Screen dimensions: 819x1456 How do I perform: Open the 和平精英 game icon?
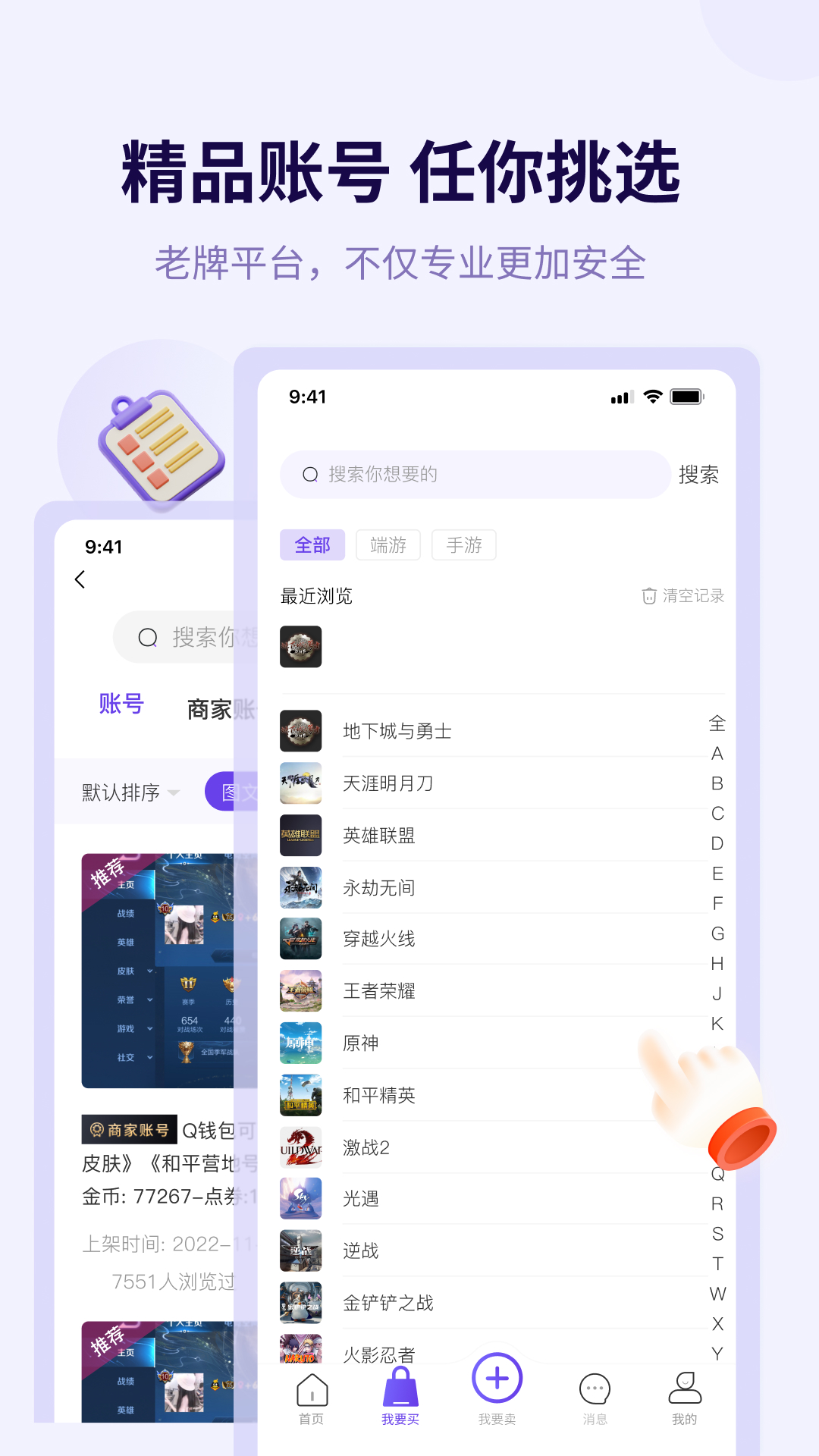click(300, 1095)
